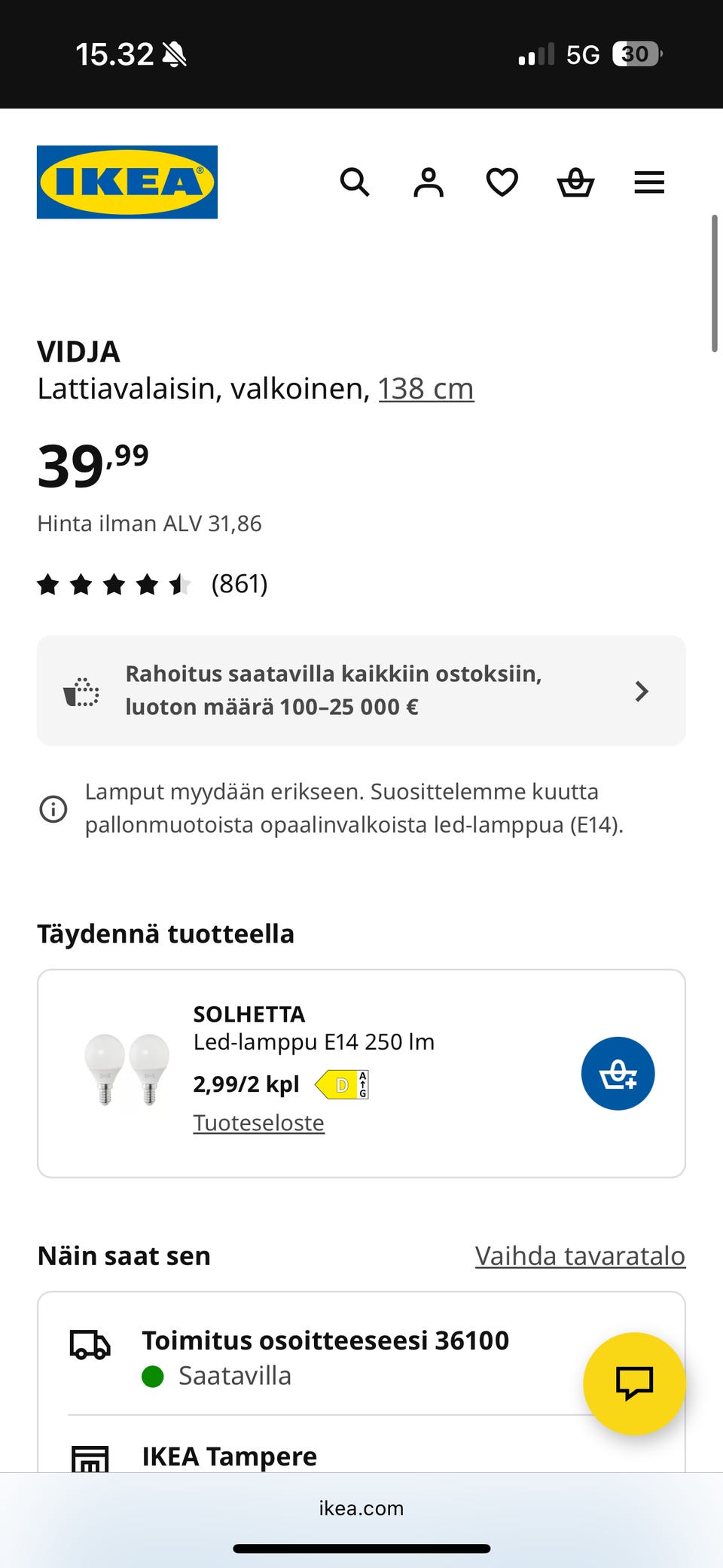
Task: Open the search function
Action: 354,182
